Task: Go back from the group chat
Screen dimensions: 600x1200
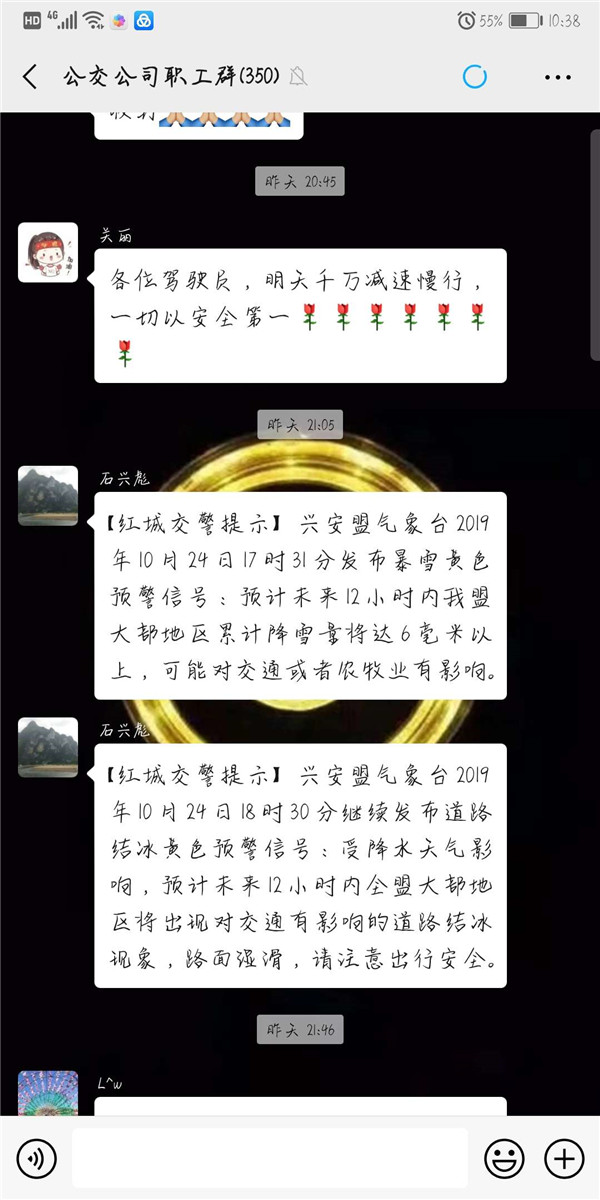Action: click(x=30, y=77)
